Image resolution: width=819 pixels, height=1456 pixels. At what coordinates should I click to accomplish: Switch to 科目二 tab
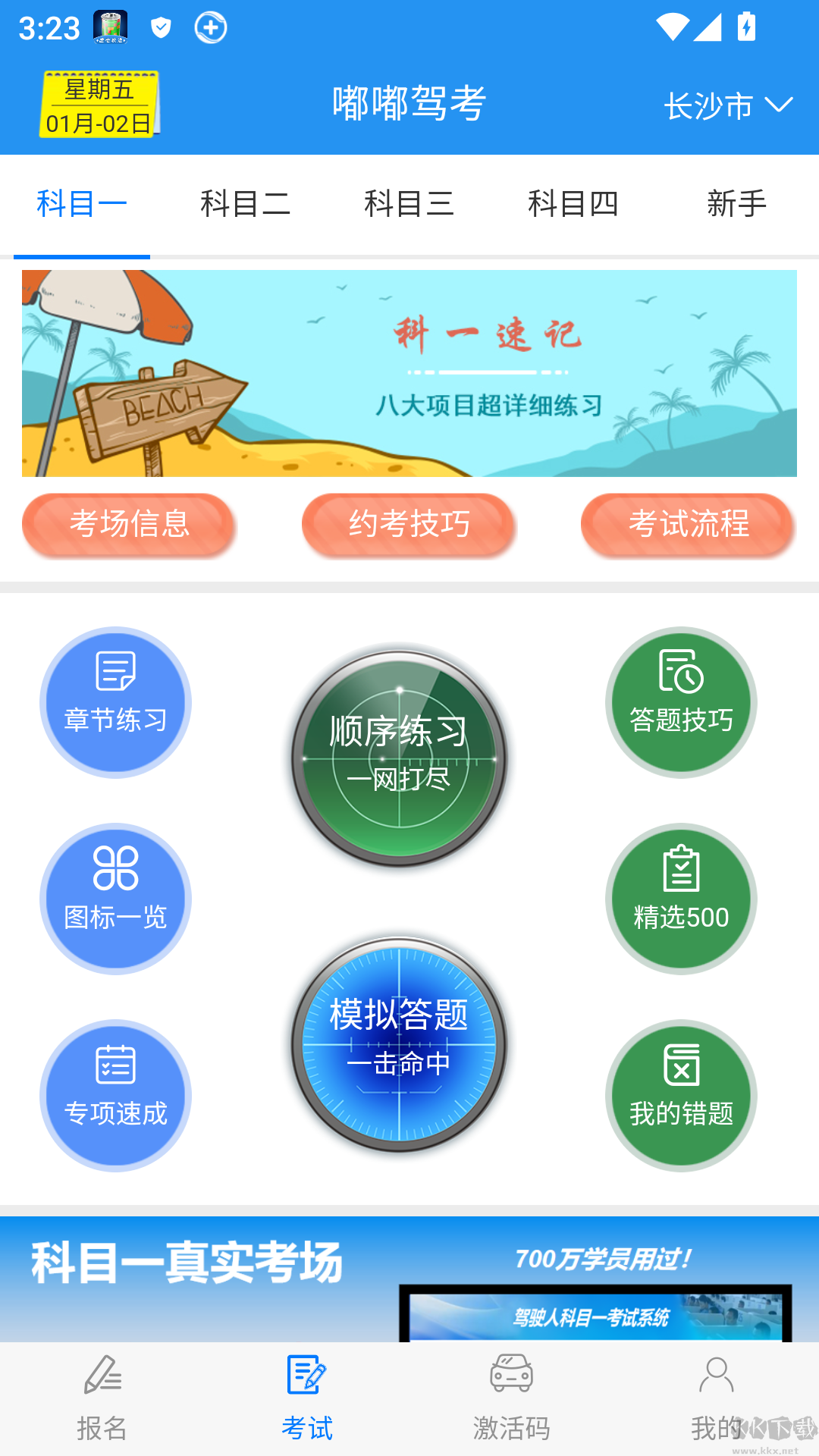click(245, 203)
